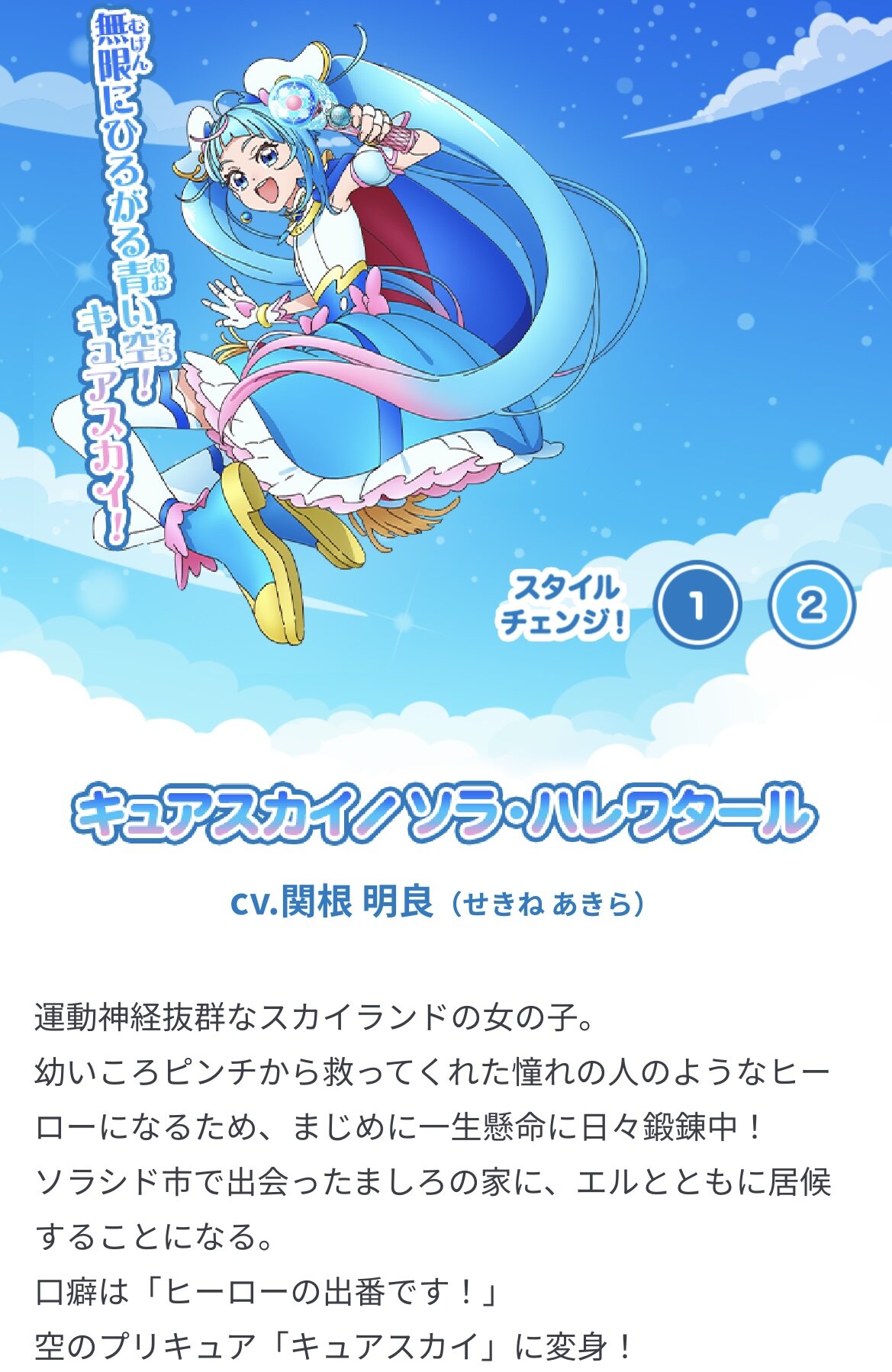Switch to style change 2
Screen dimensions: 892x1372
point(811,605)
